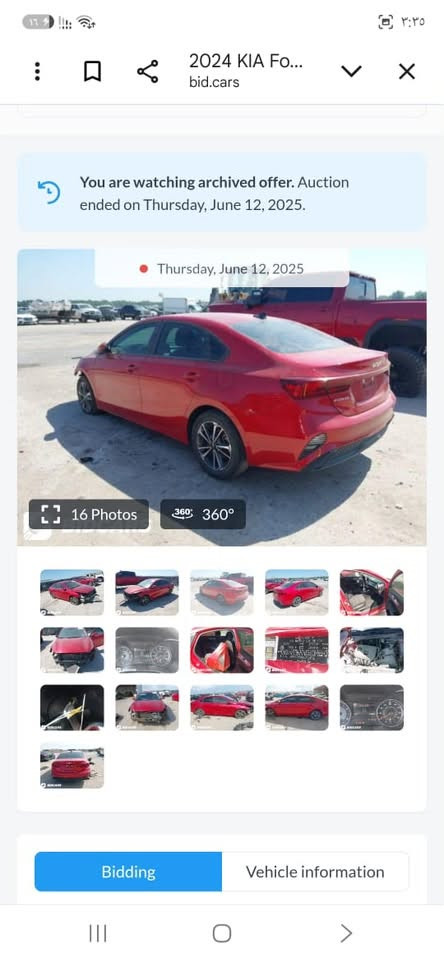Screen dimensions: 444x960
Task: Share this page link
Action: click(x=148, y=72)
